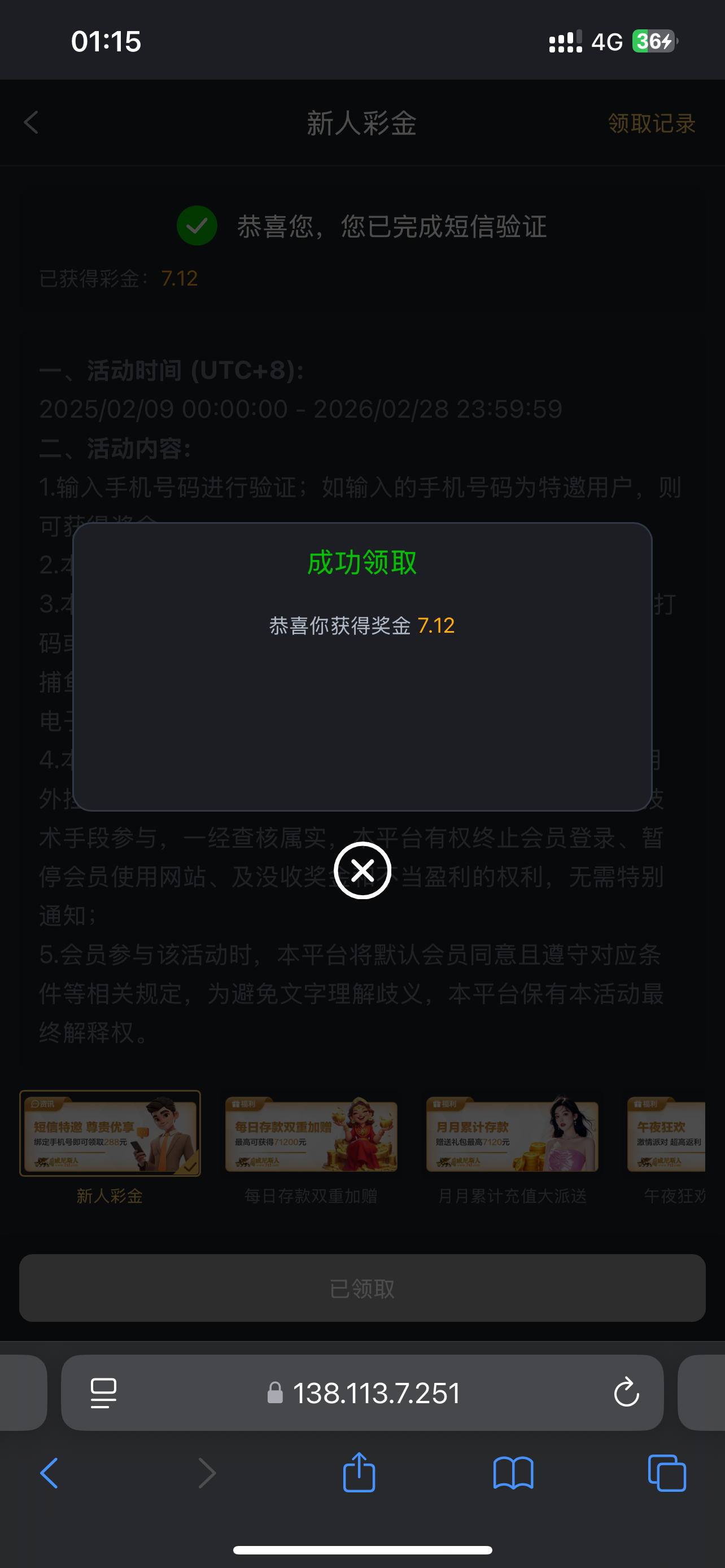
Task: Open the 月月累计充值大派送 promotion card
Action: pyautogui.click(x=512, y=1136)
